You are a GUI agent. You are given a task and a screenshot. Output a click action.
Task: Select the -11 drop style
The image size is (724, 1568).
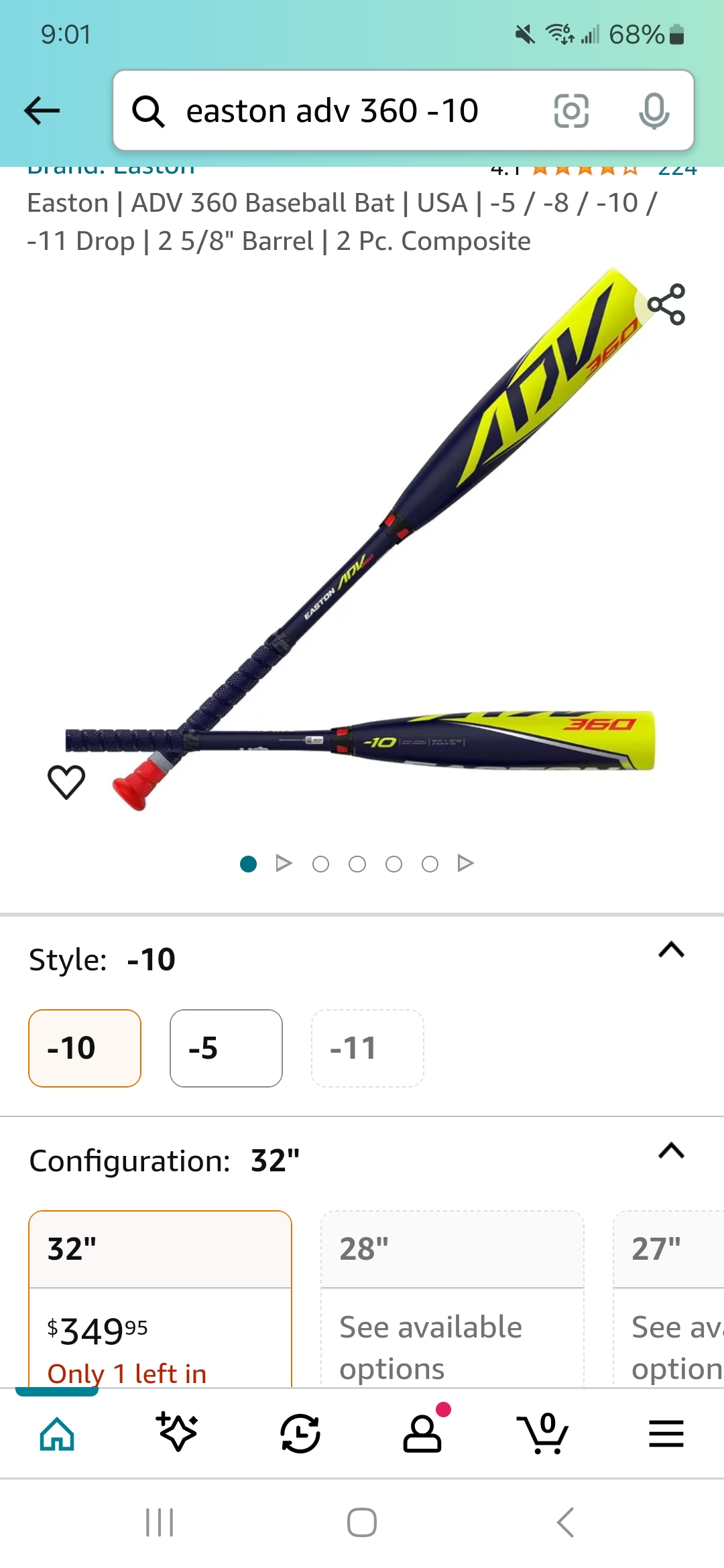367,1048
